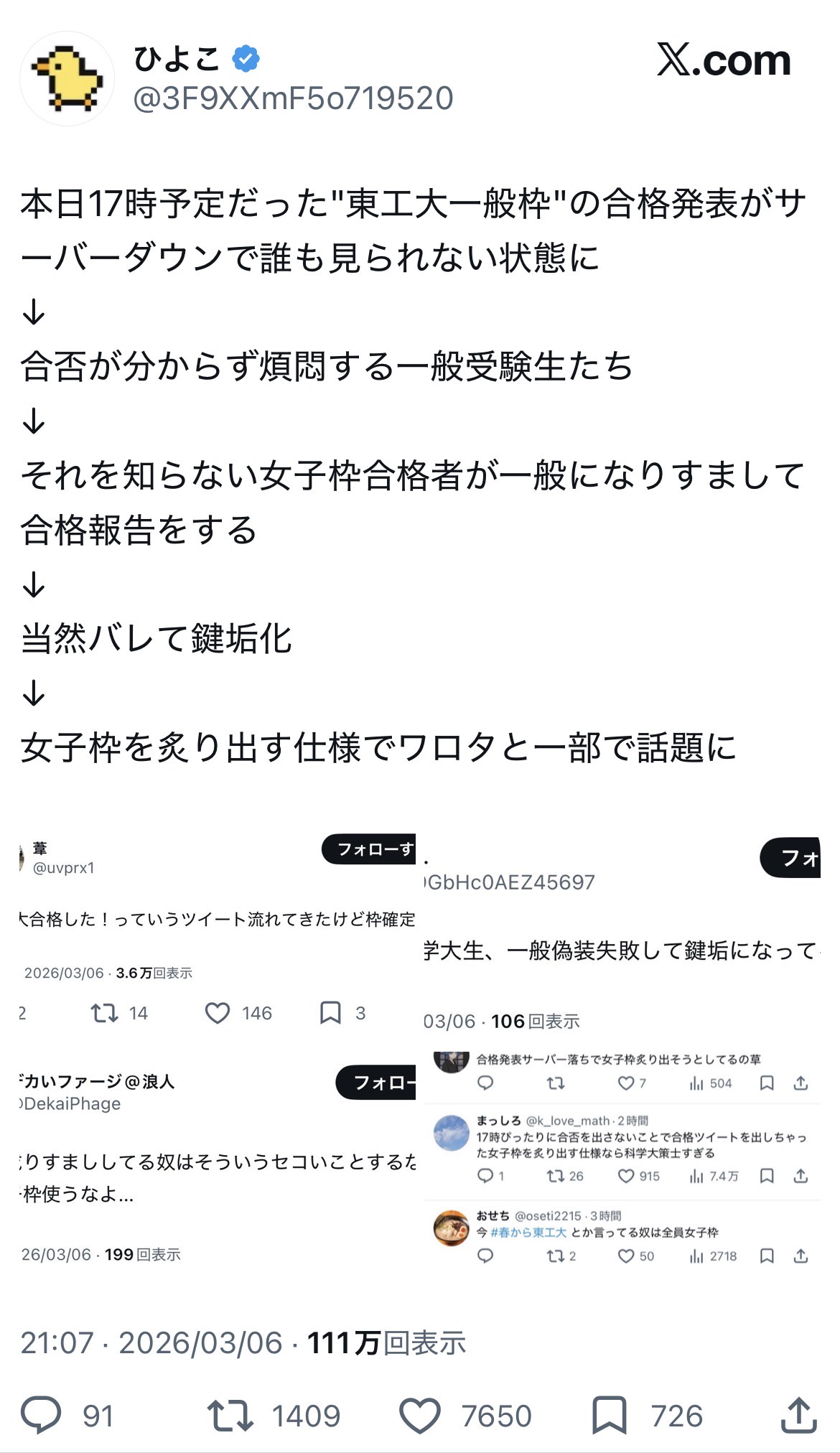Viewport: 840px width, 1453px height.
Task: Reply to ひよこ's post
Action: (x=41, y=1415)
